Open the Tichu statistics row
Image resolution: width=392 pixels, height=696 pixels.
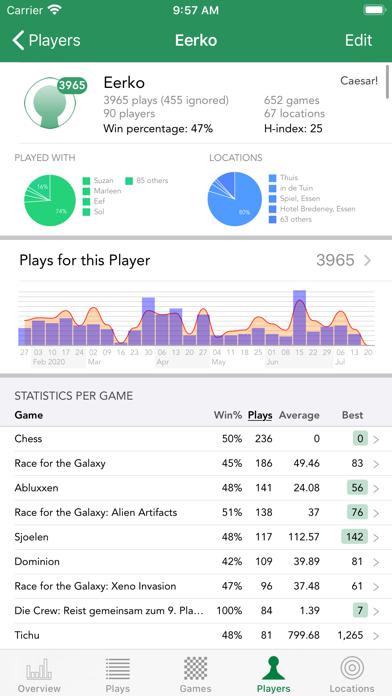coord(196,636)
